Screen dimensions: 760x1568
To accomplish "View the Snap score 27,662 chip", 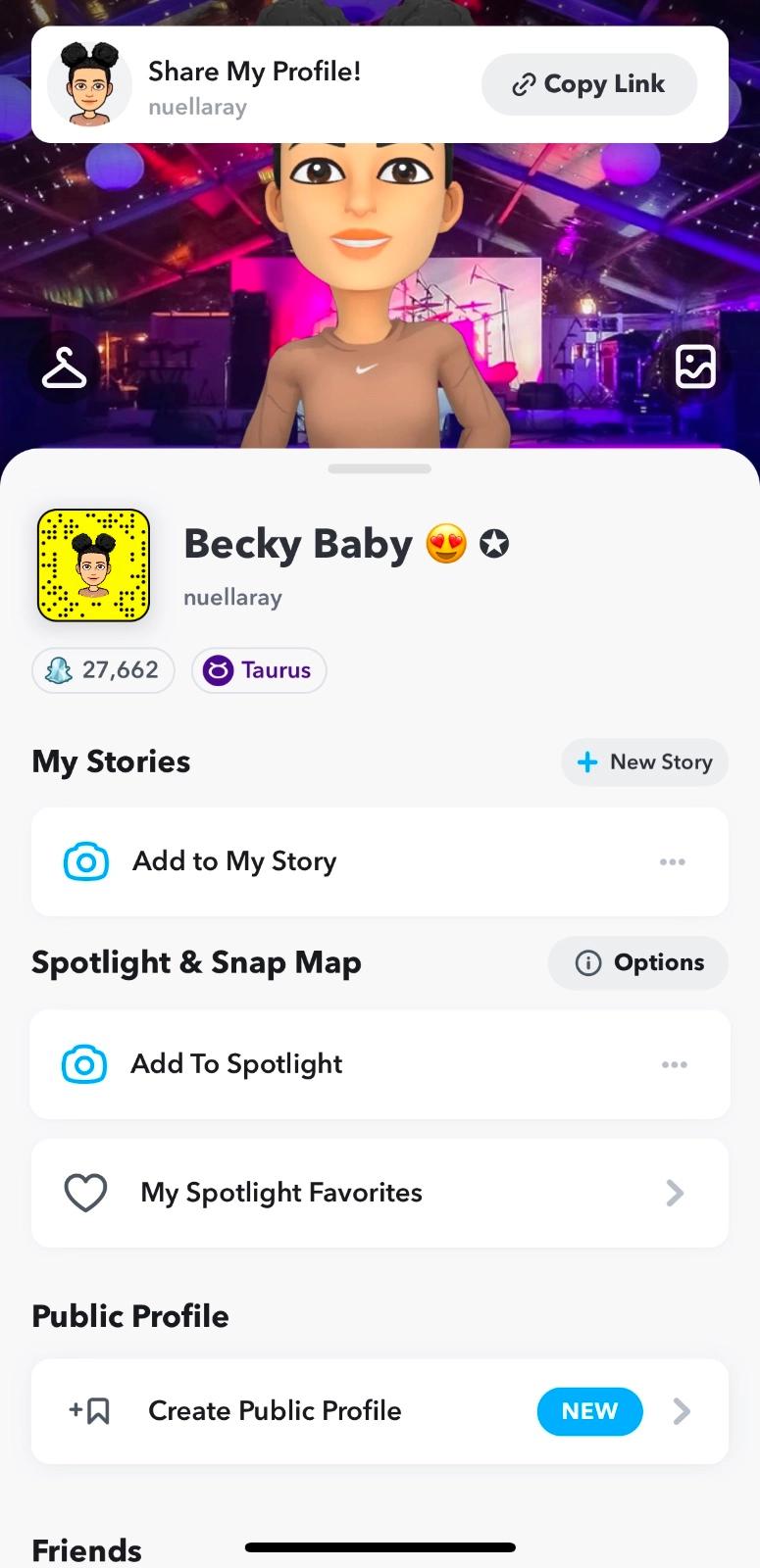I will point(103,670).
